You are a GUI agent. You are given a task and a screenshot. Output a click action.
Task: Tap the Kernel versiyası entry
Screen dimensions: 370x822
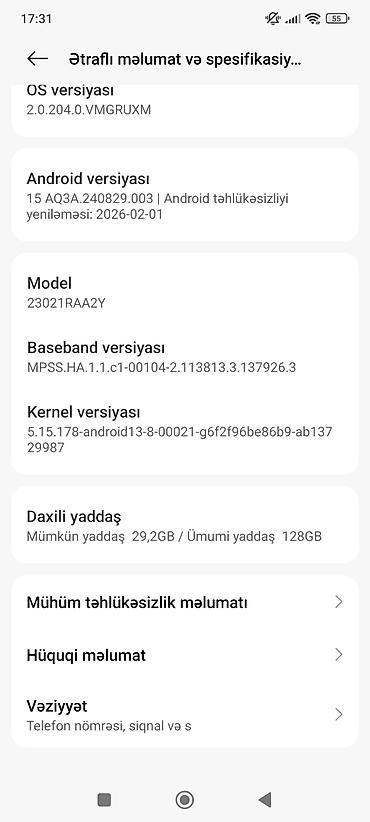tap(185, 428)
